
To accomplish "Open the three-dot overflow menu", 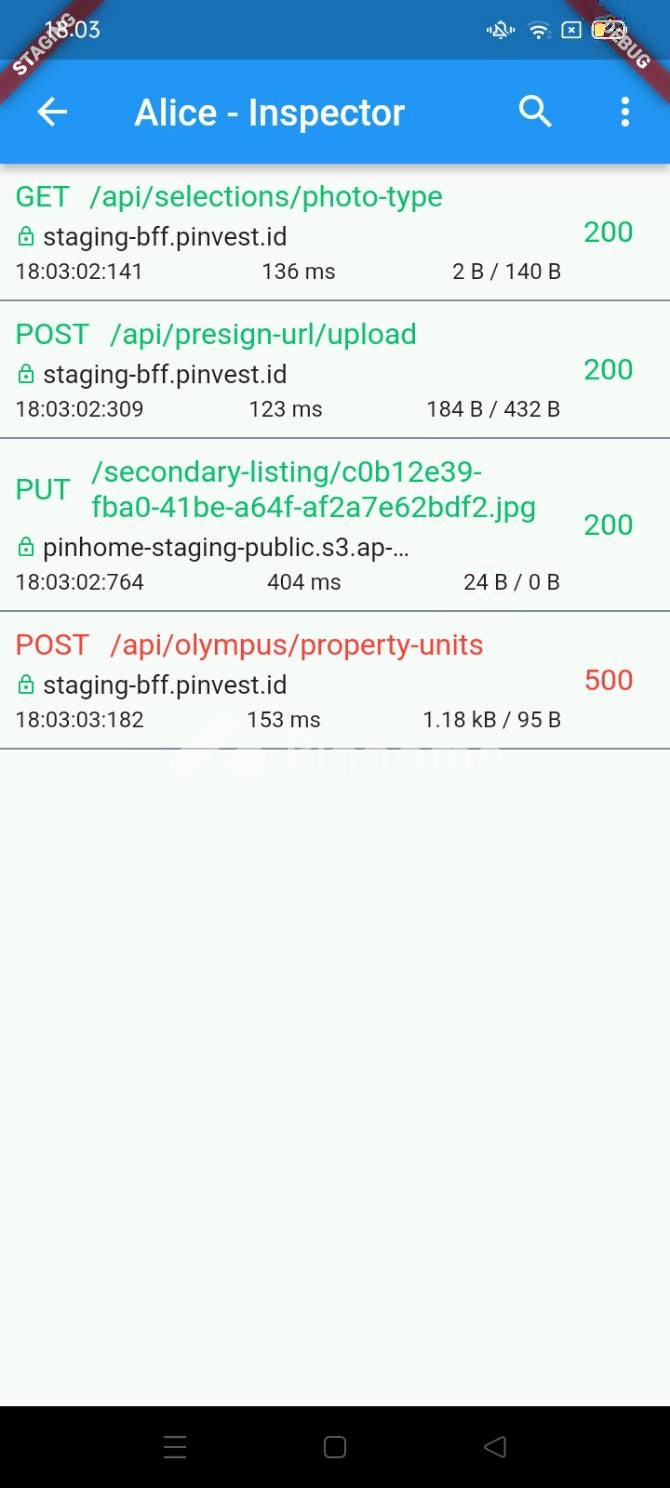I will point(625,112).
